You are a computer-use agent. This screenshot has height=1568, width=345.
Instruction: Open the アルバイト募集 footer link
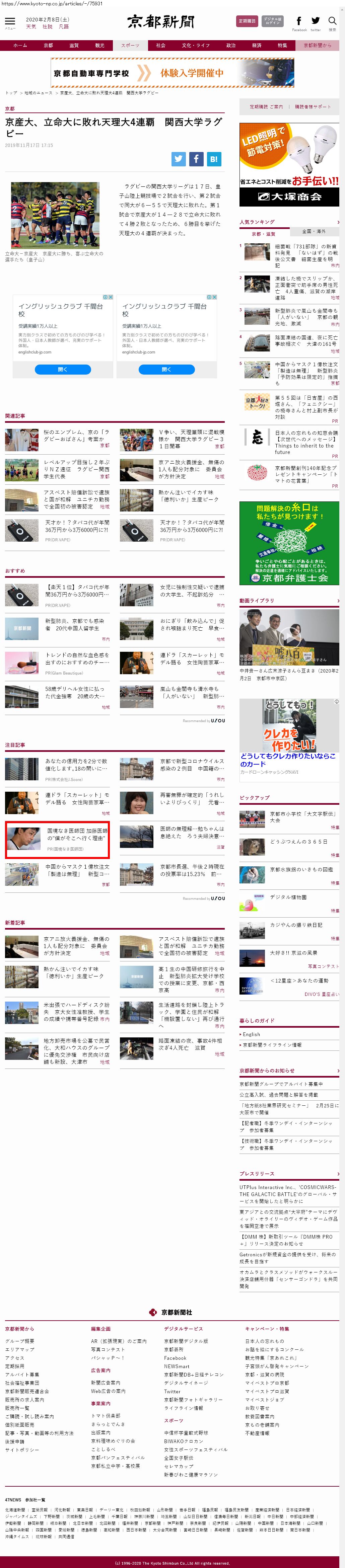coord(22,1375)
